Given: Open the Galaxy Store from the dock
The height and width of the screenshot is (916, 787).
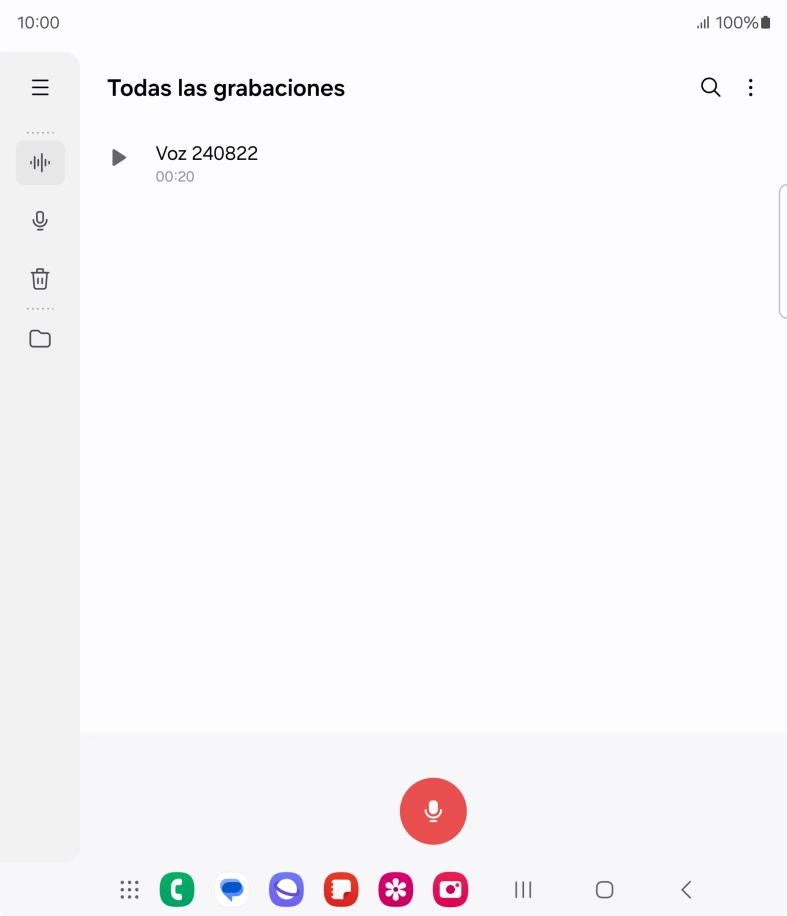Looking at the screenshot, I should (395, 889).
